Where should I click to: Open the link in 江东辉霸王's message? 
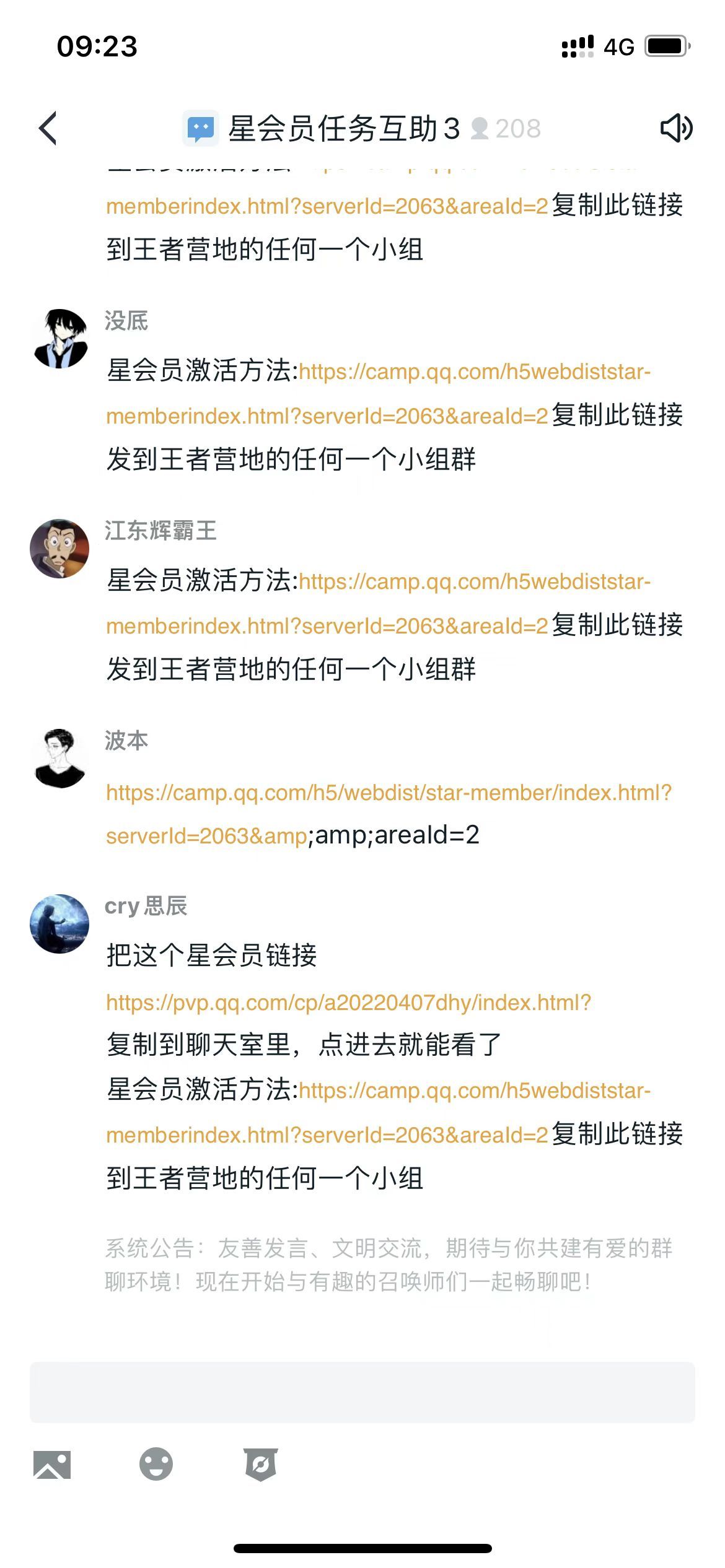474,582
